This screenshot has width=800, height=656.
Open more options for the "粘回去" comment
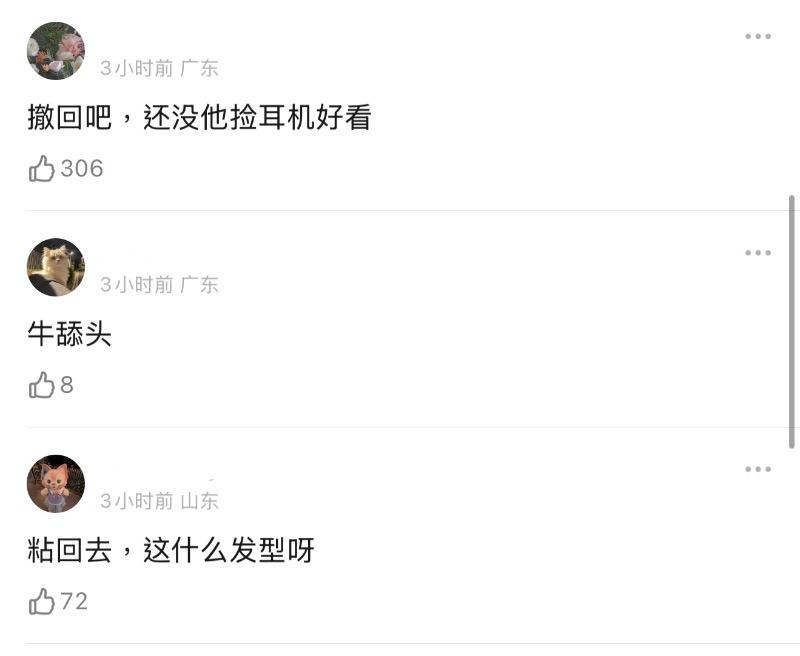click(757, 469)
